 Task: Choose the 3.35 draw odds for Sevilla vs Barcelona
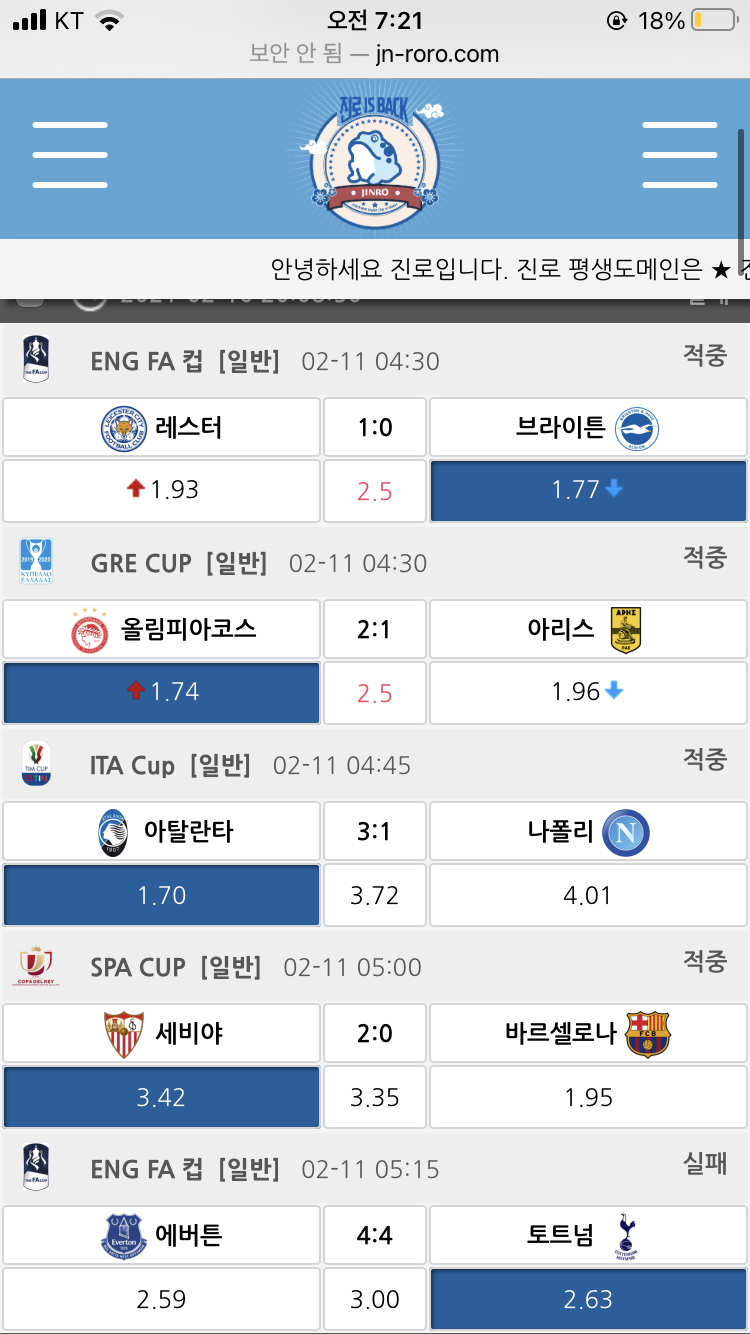point(374,1097)
